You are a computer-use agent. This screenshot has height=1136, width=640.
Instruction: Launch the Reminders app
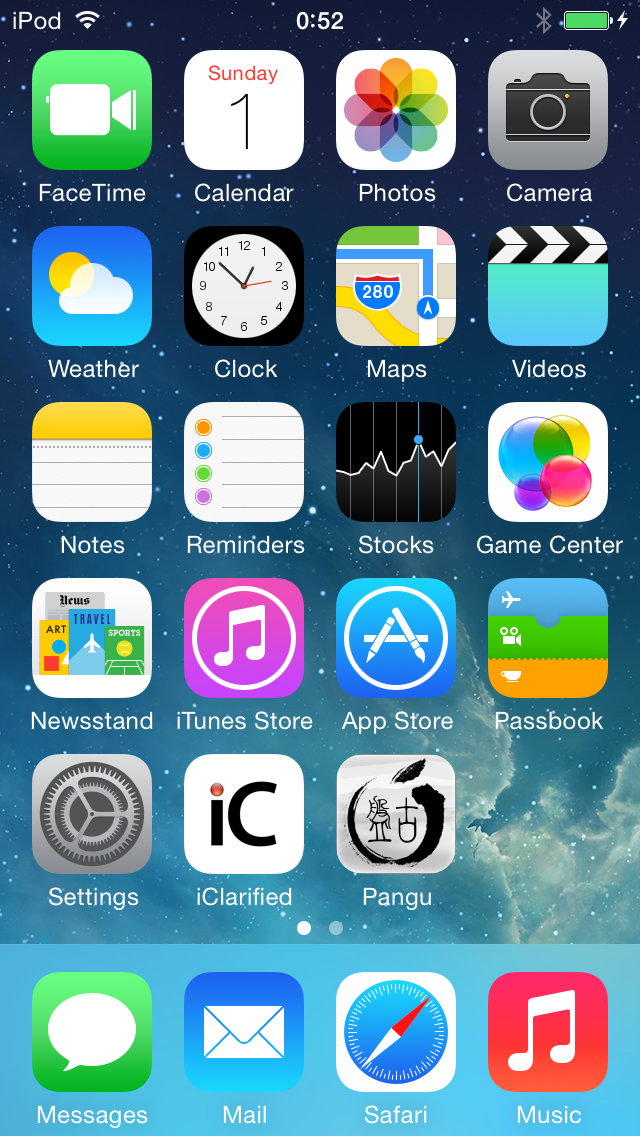pos(244,462)
